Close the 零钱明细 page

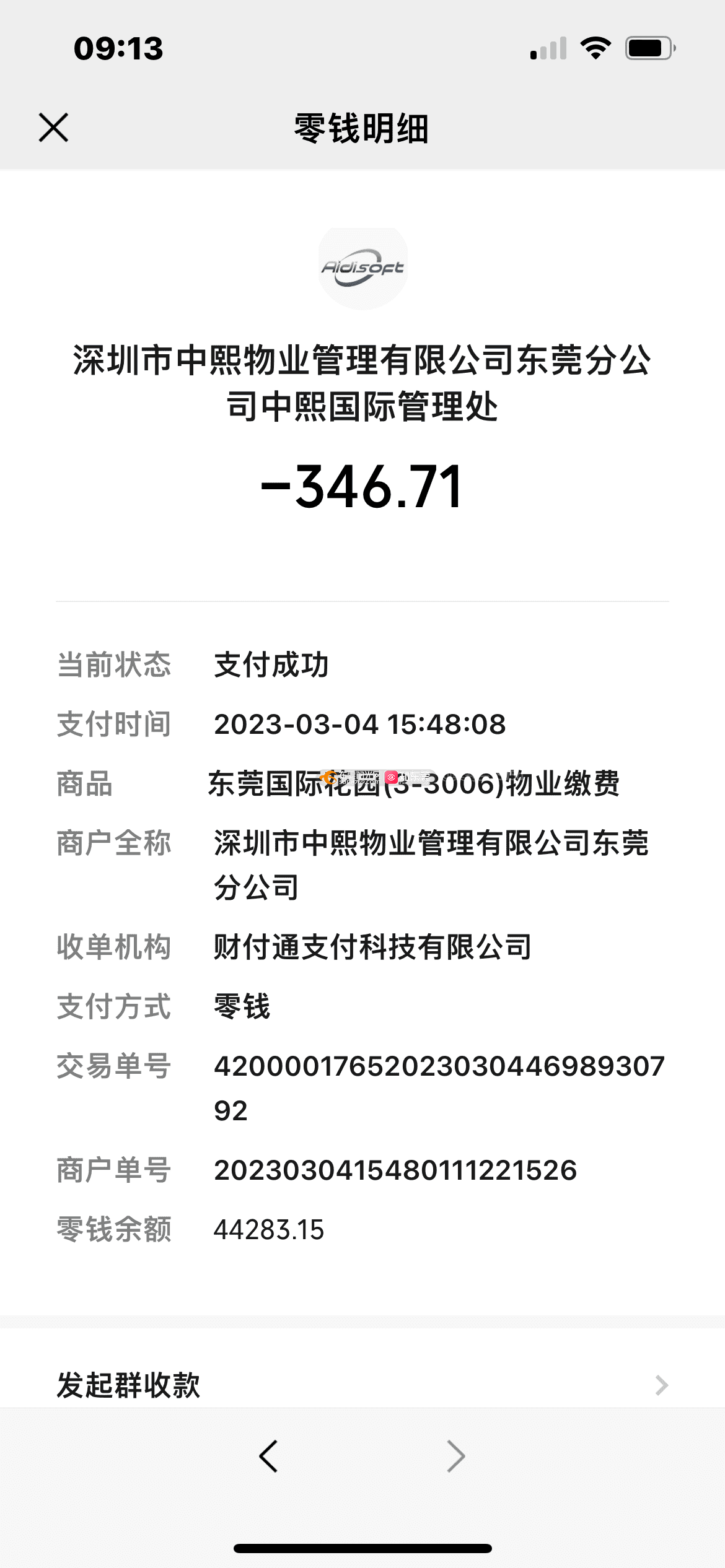pyautogui.click(x=53, y=128)
